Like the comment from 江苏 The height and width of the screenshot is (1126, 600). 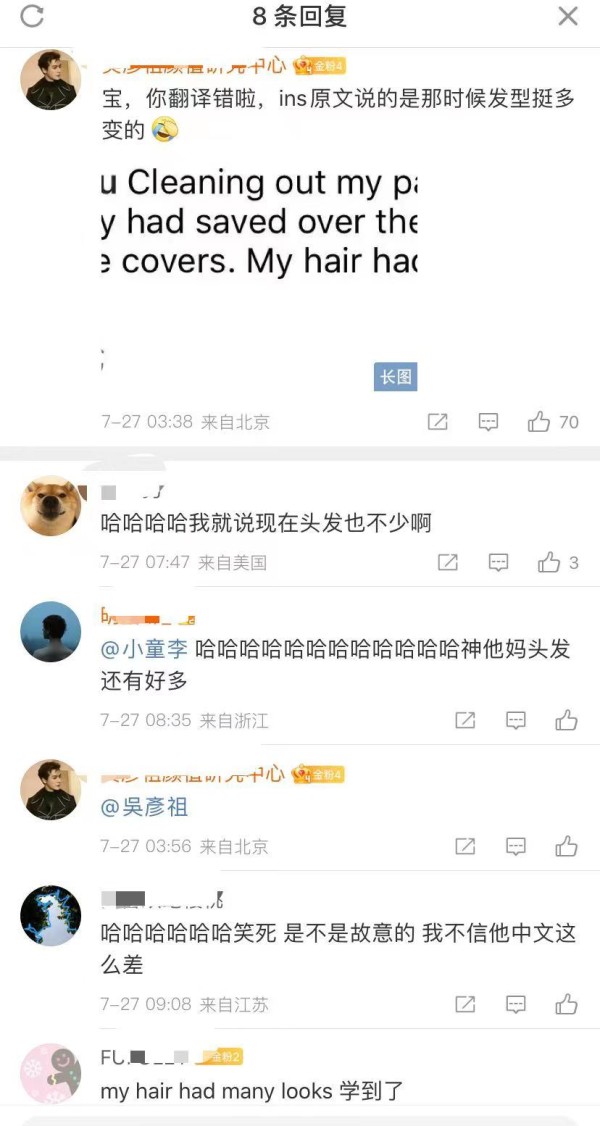tap(566, 1004)
